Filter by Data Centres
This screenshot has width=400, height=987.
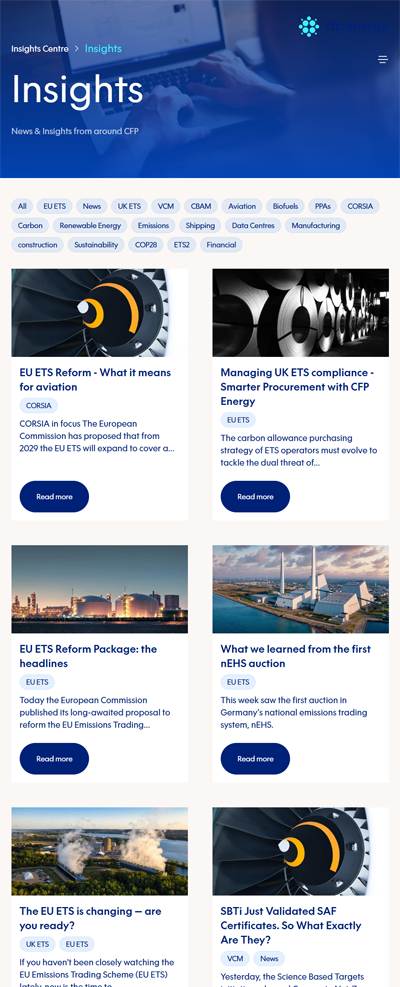click(253, 225)
